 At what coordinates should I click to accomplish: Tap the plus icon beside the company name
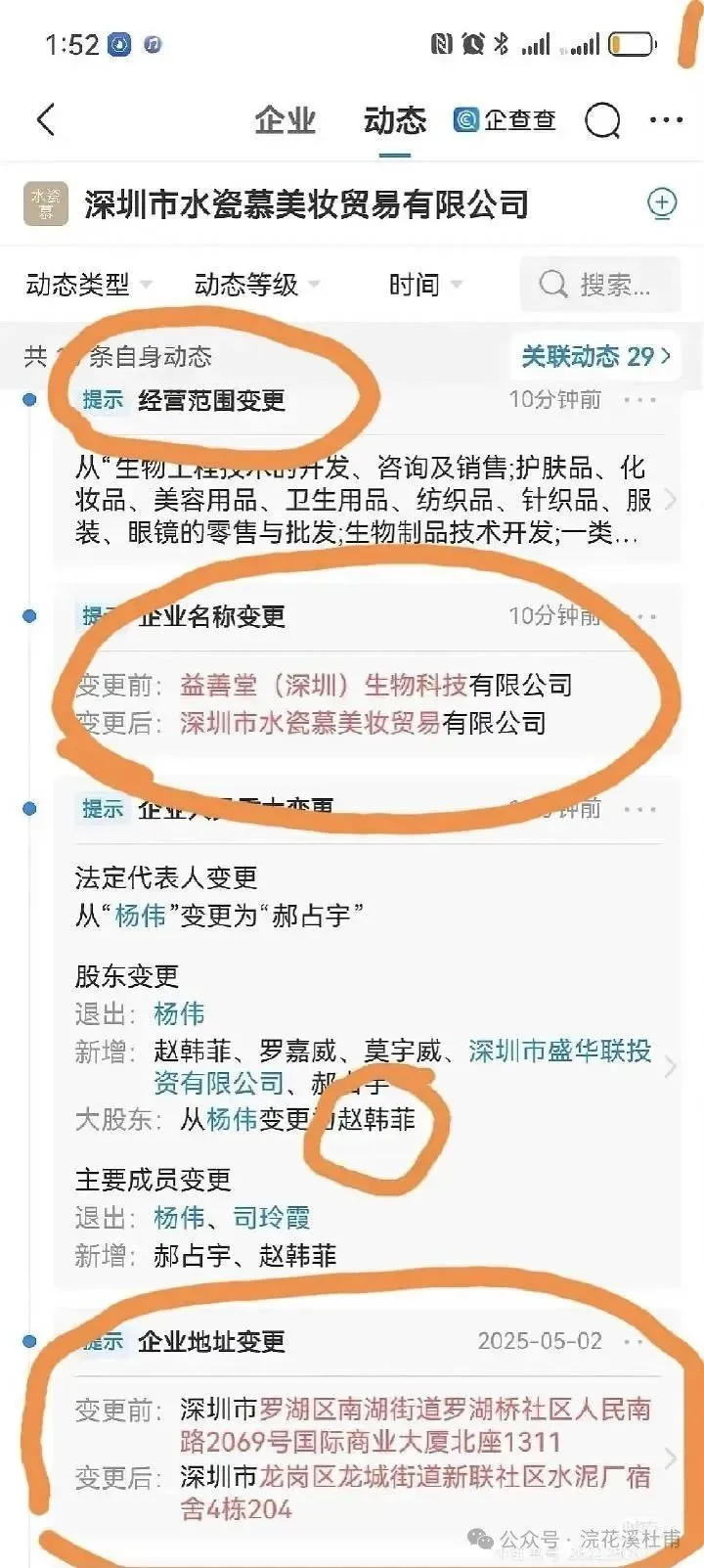pos(662,203)
